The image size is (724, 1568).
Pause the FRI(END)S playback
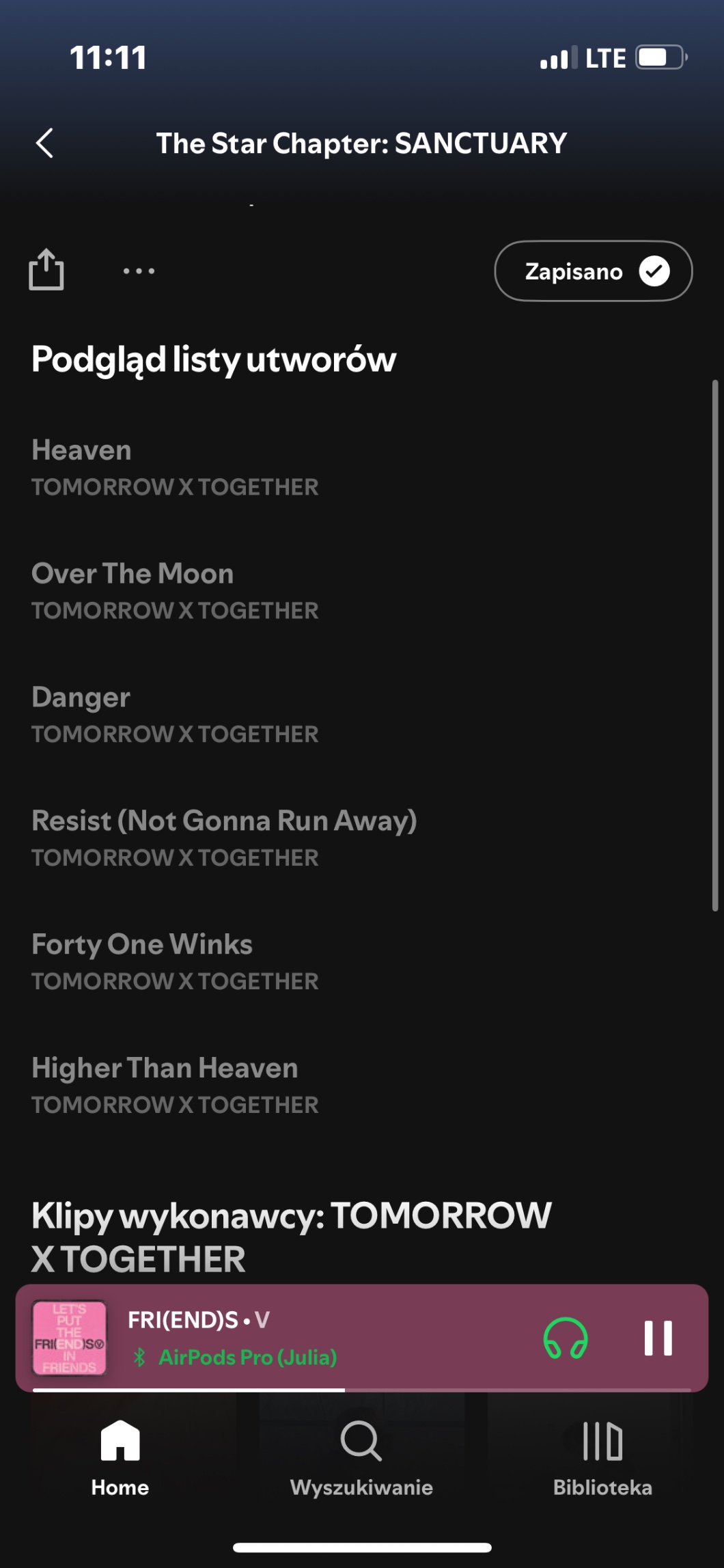click(x=658, y=1338)
